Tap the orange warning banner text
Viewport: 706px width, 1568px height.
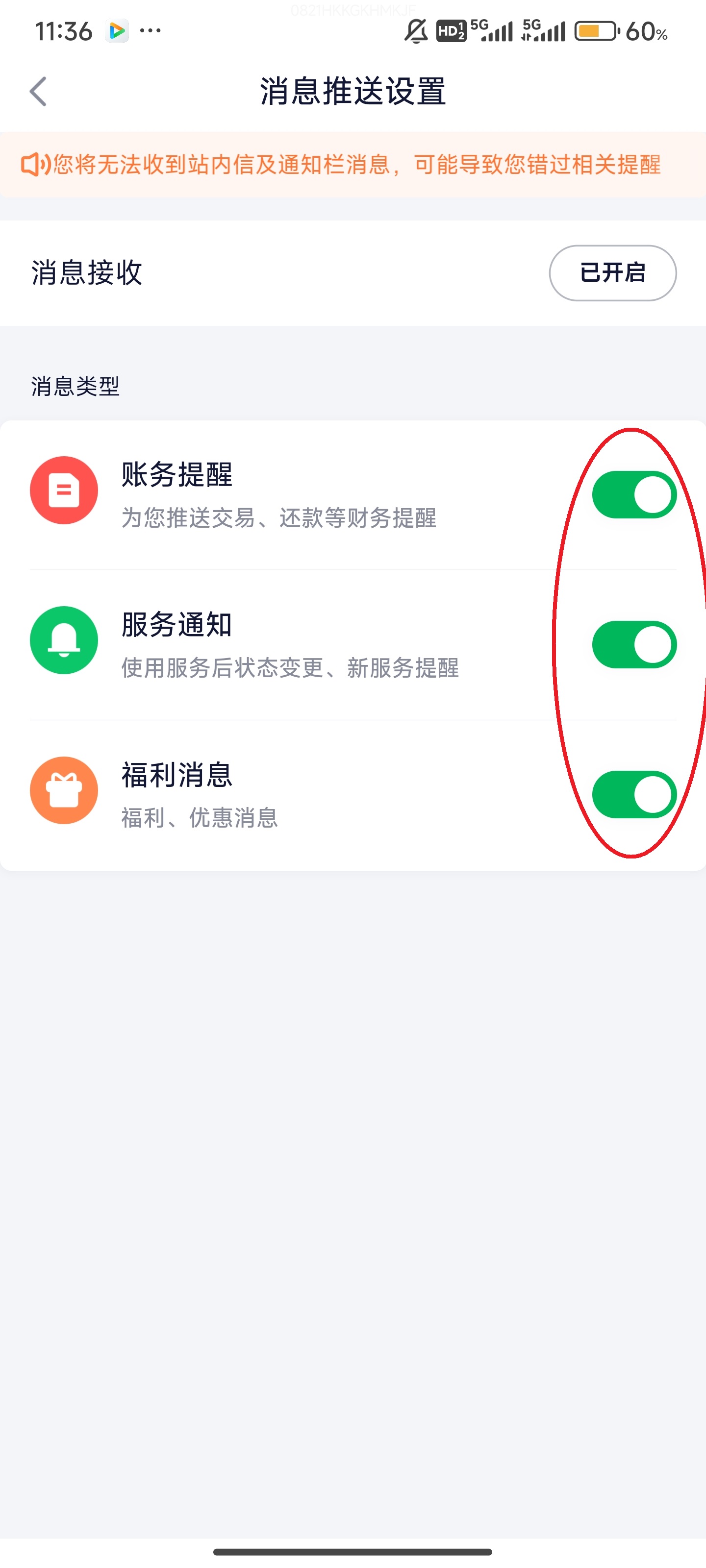pyautogui.click(x=353, y=163)
